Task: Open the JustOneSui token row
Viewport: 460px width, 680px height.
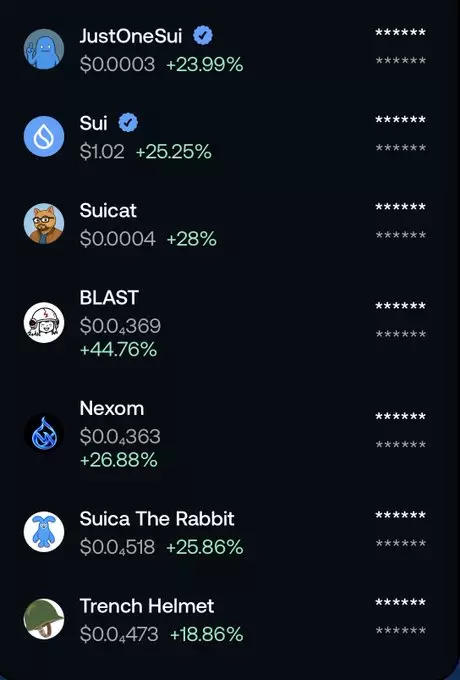Action: pyautogui.click(x=225, y=49)
